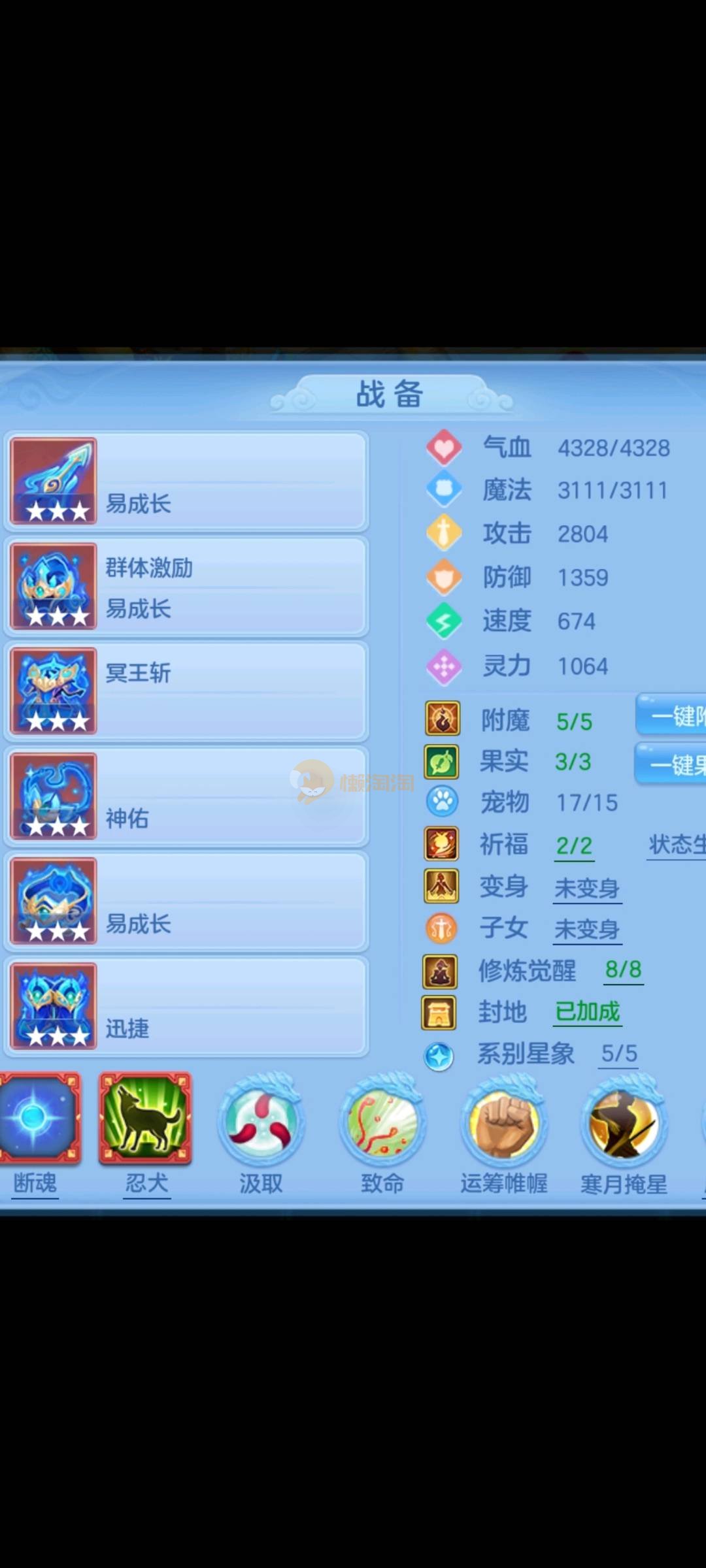The image size is (706, 1568).
Task: Open the 封地 已加成 link
Action: [587, 1011]
